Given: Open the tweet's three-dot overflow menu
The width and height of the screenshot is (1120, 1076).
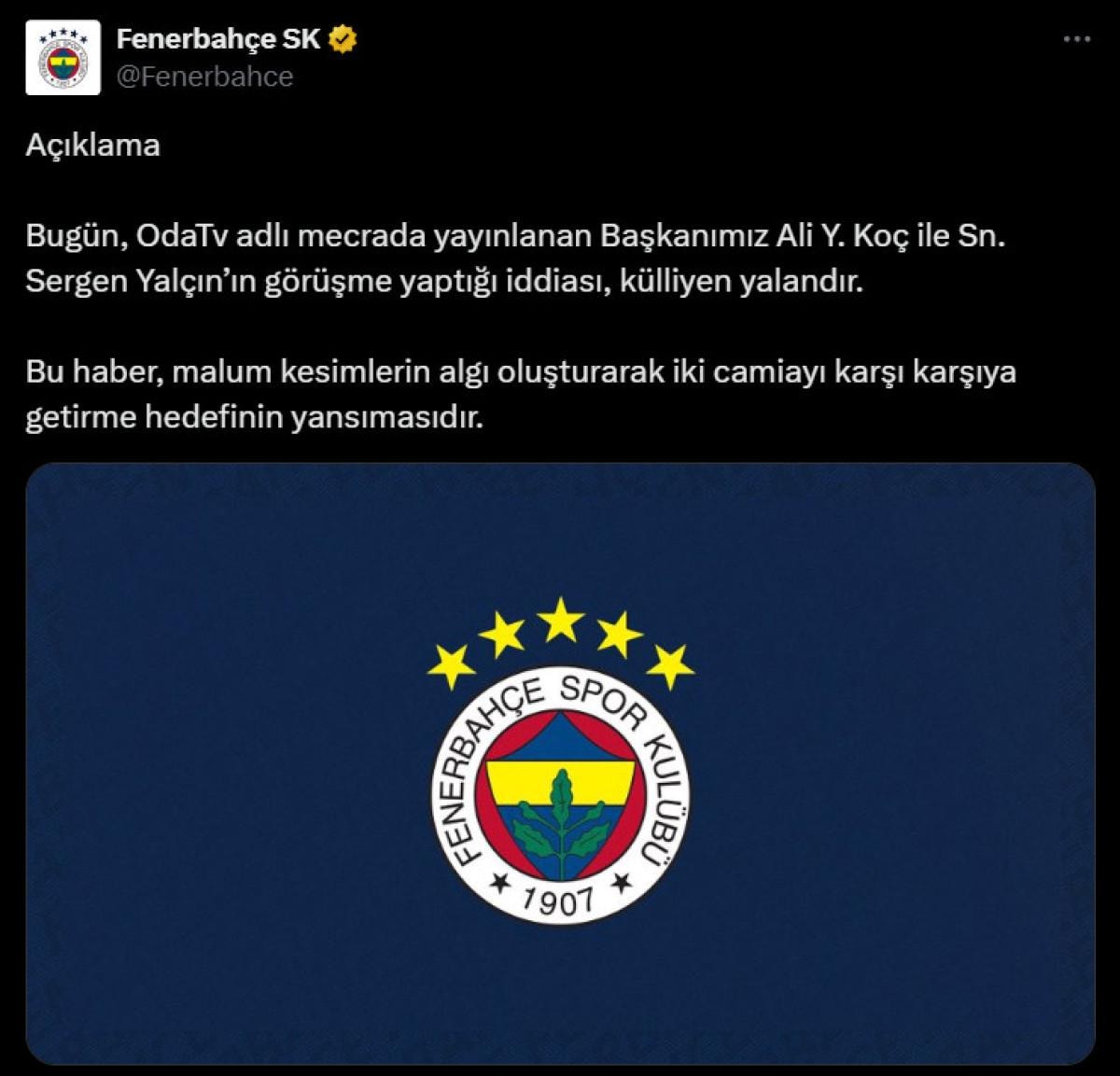Looking at the screenshot, I should point(1077,39).
